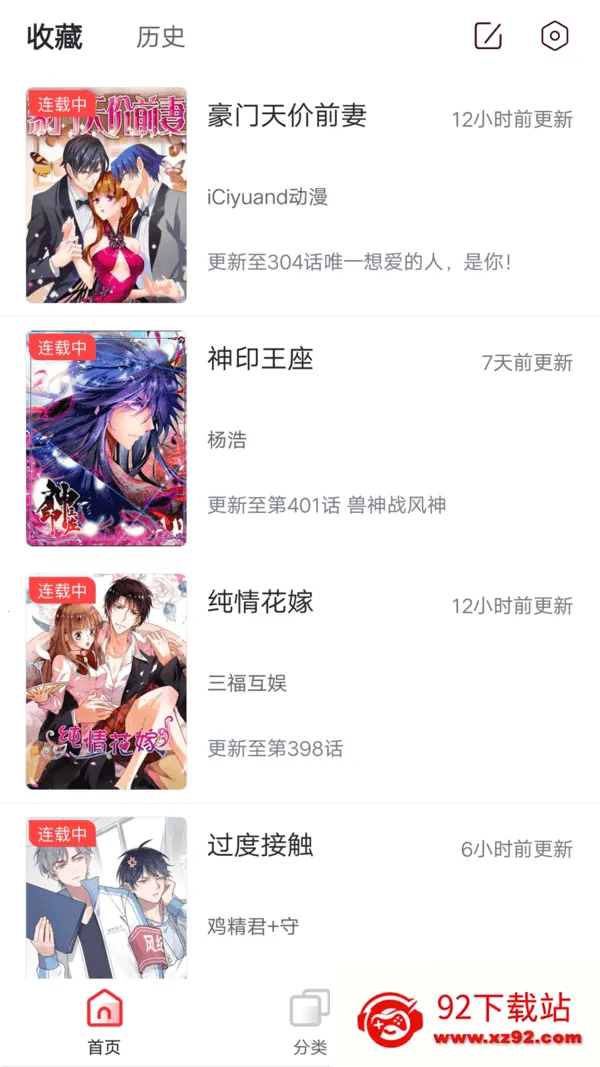This screenshot has width=600, height=1067.
Task: Go to the 首页 bottom tab
Action: (105, 1021)
